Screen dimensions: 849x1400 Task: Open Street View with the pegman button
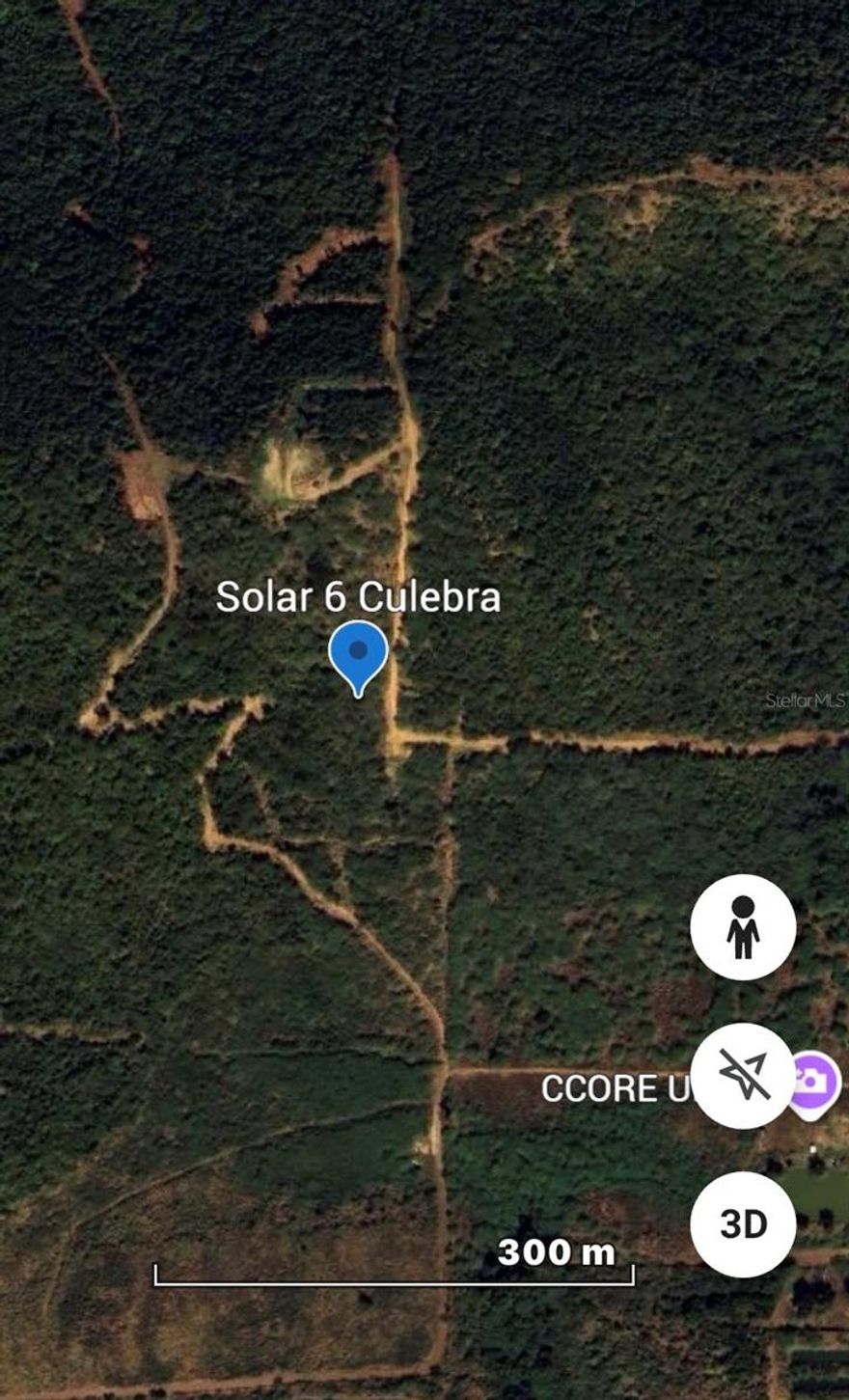[743, 927]
